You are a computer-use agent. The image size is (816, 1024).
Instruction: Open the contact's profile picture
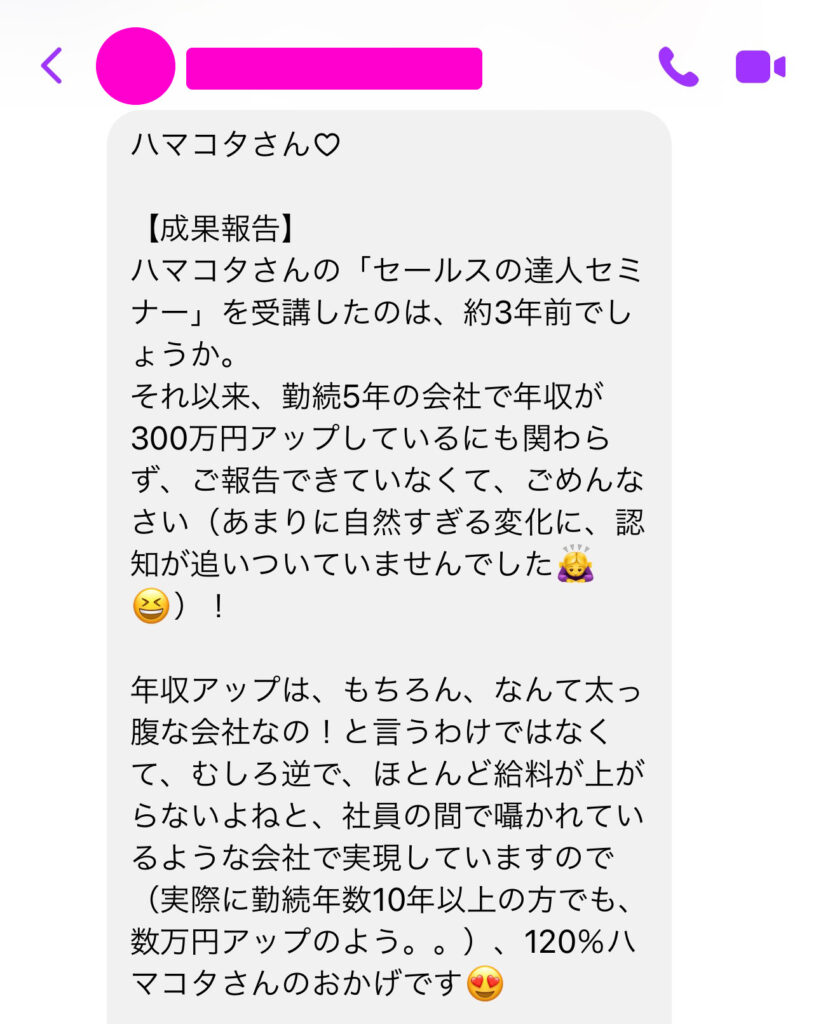(x=136, y=67)
